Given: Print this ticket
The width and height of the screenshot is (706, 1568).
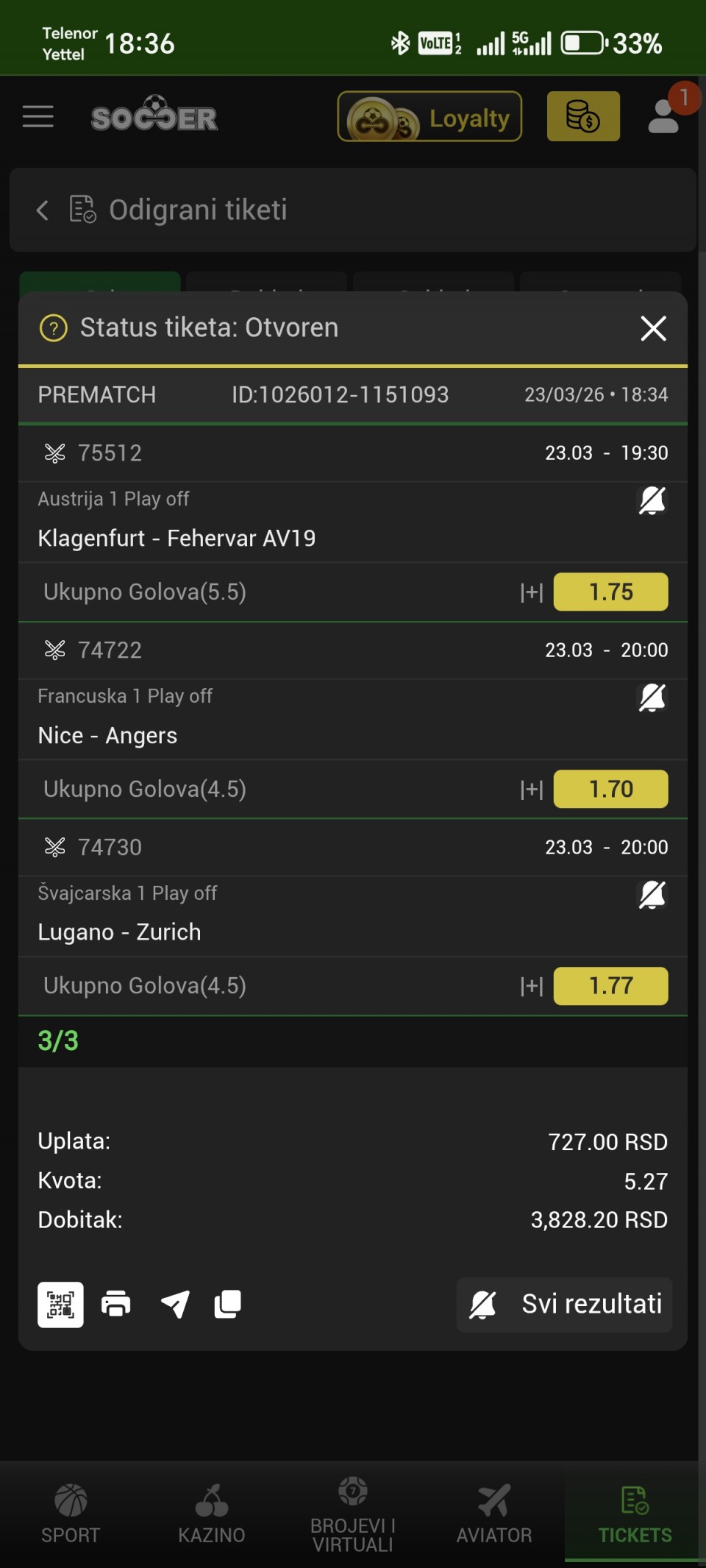Looking at the screenshot, I should click(x=116, y=1305).
